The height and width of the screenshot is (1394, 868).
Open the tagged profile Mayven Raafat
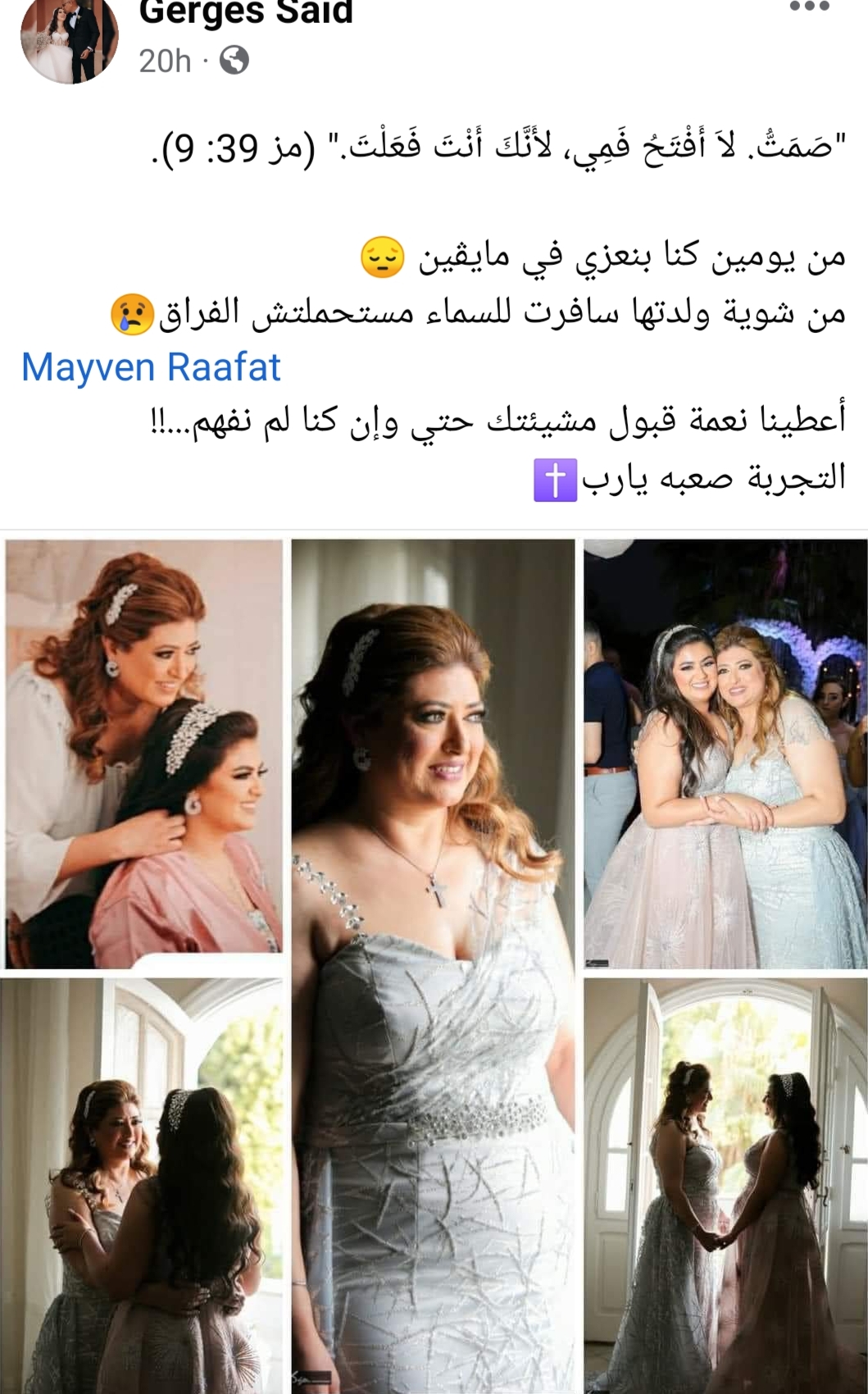point(151,367)
